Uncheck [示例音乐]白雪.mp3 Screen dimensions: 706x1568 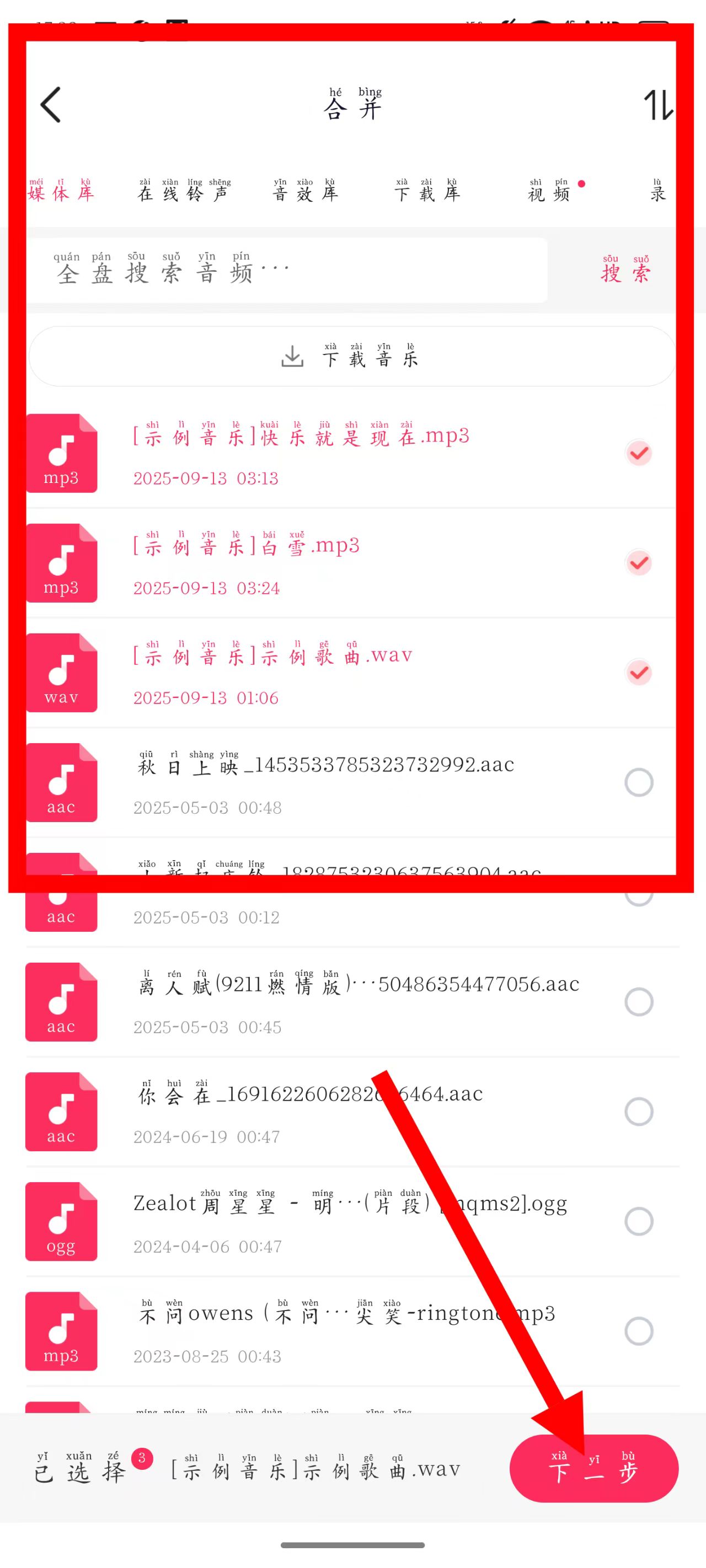tap(638, 562)
